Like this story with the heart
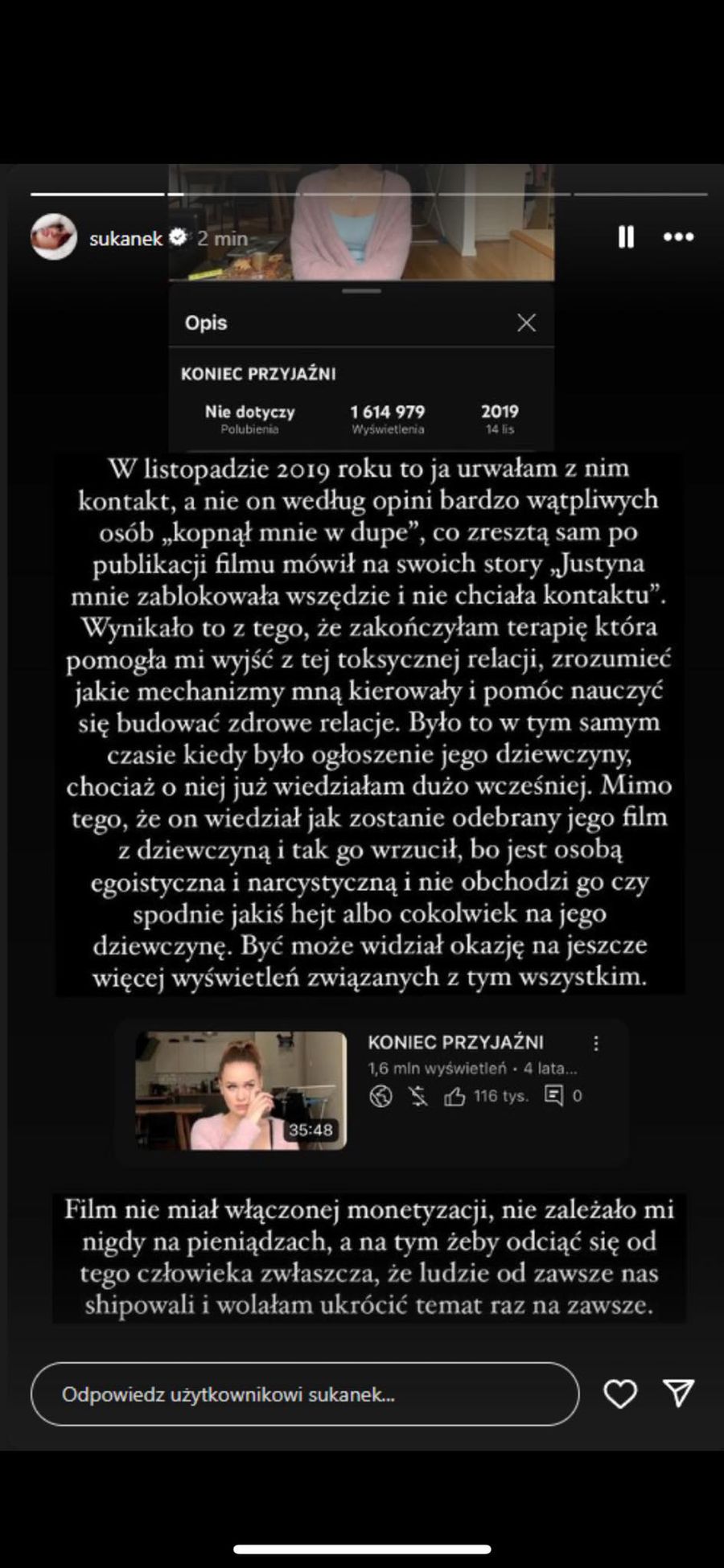Image resolution: width=724 pixels, height=1568 pixels. pos(620,1394)
